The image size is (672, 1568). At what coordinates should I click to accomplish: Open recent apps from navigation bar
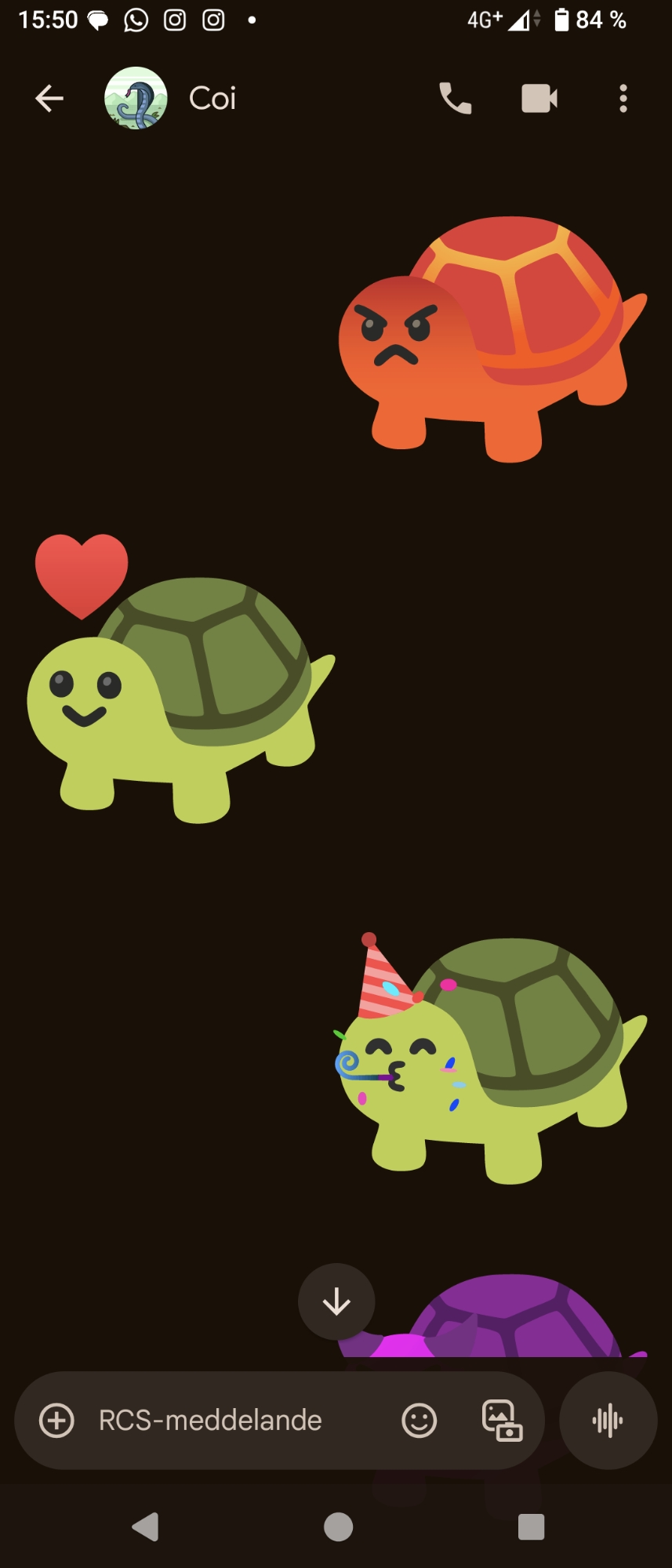[531, 1526]
